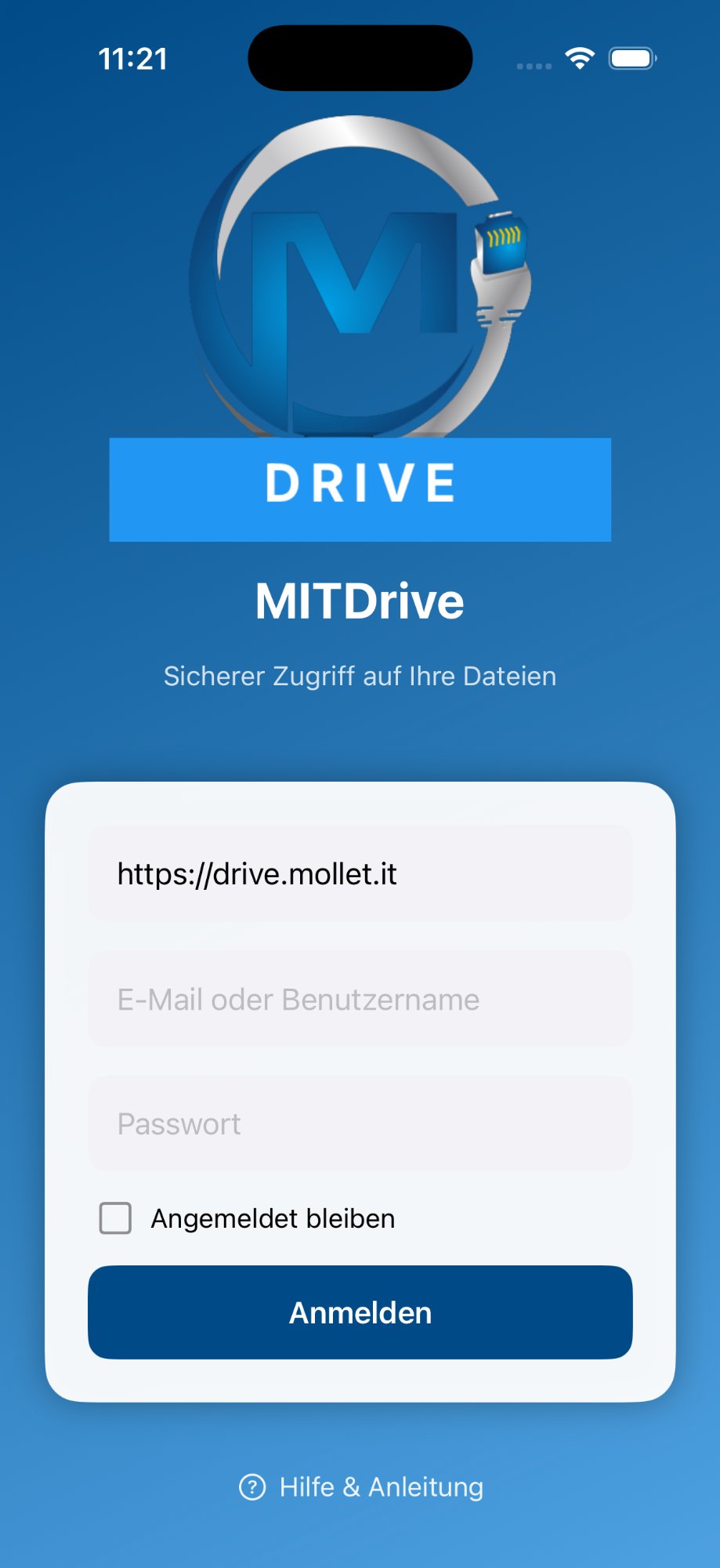Open Hilfe & Anleitung
The height and width of the screenshot is (1568, 720).
pos(382,1486)
